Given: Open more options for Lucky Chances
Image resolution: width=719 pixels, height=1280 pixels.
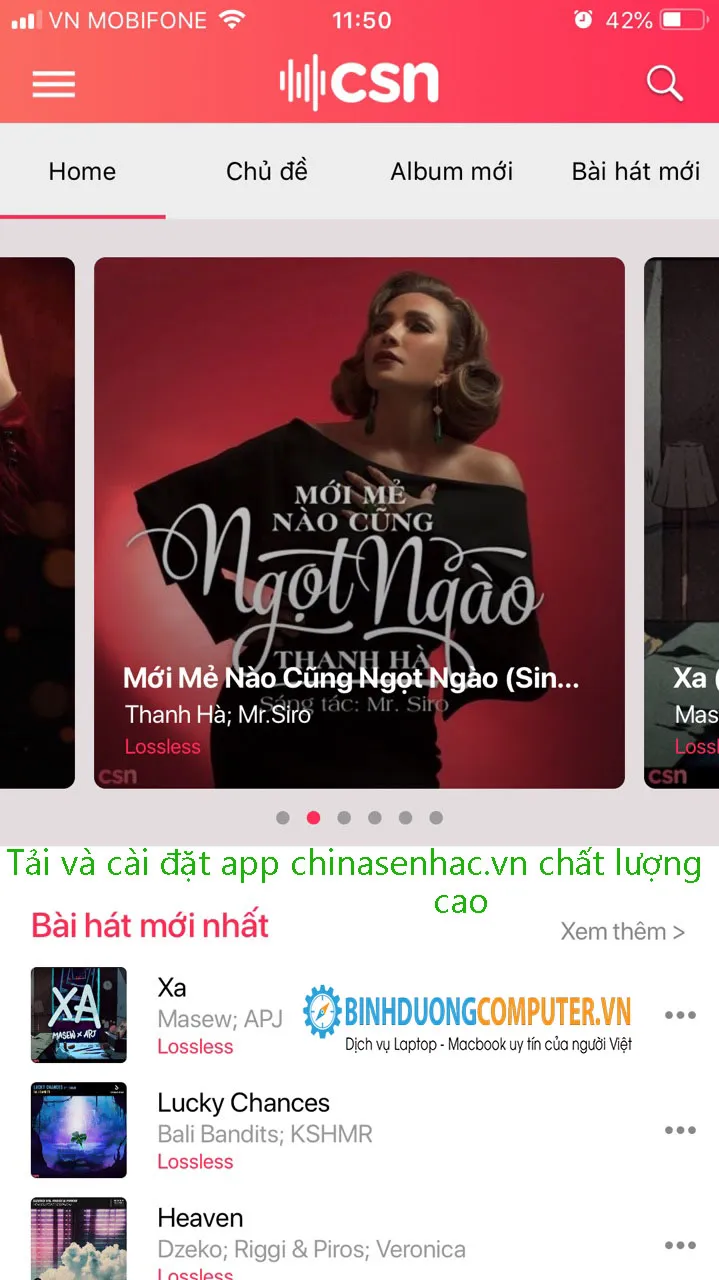Looking at the screenshot, I should tap(680, 1130).
